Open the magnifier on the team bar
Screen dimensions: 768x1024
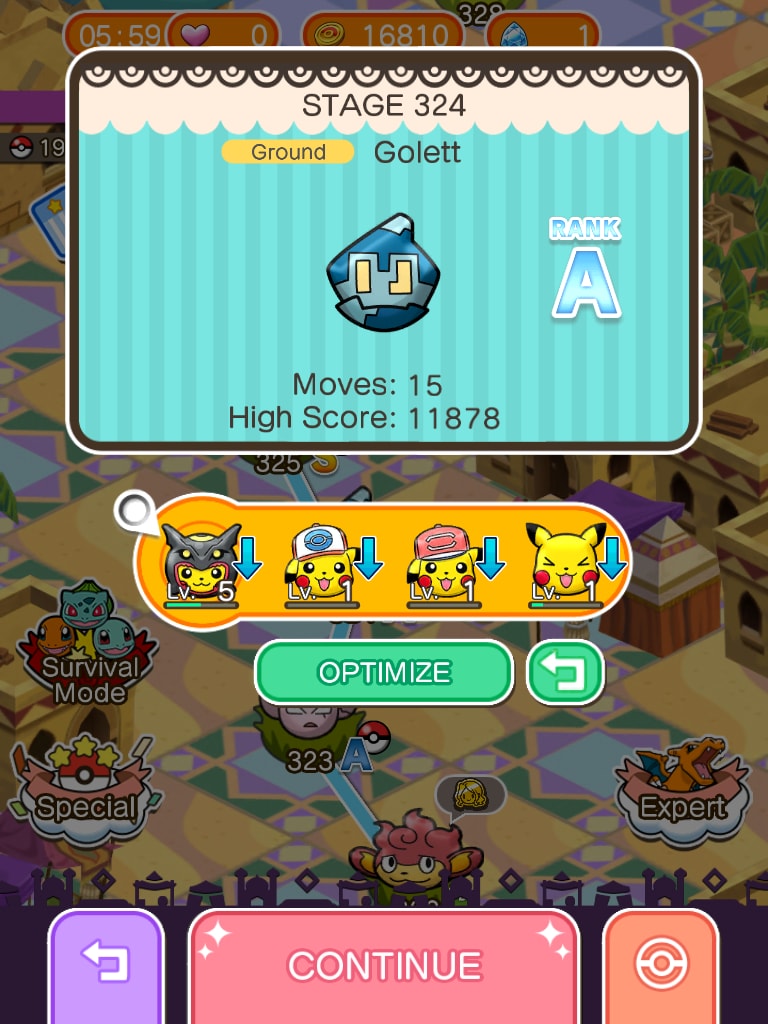pyautogui.click(x=134, y=511)
